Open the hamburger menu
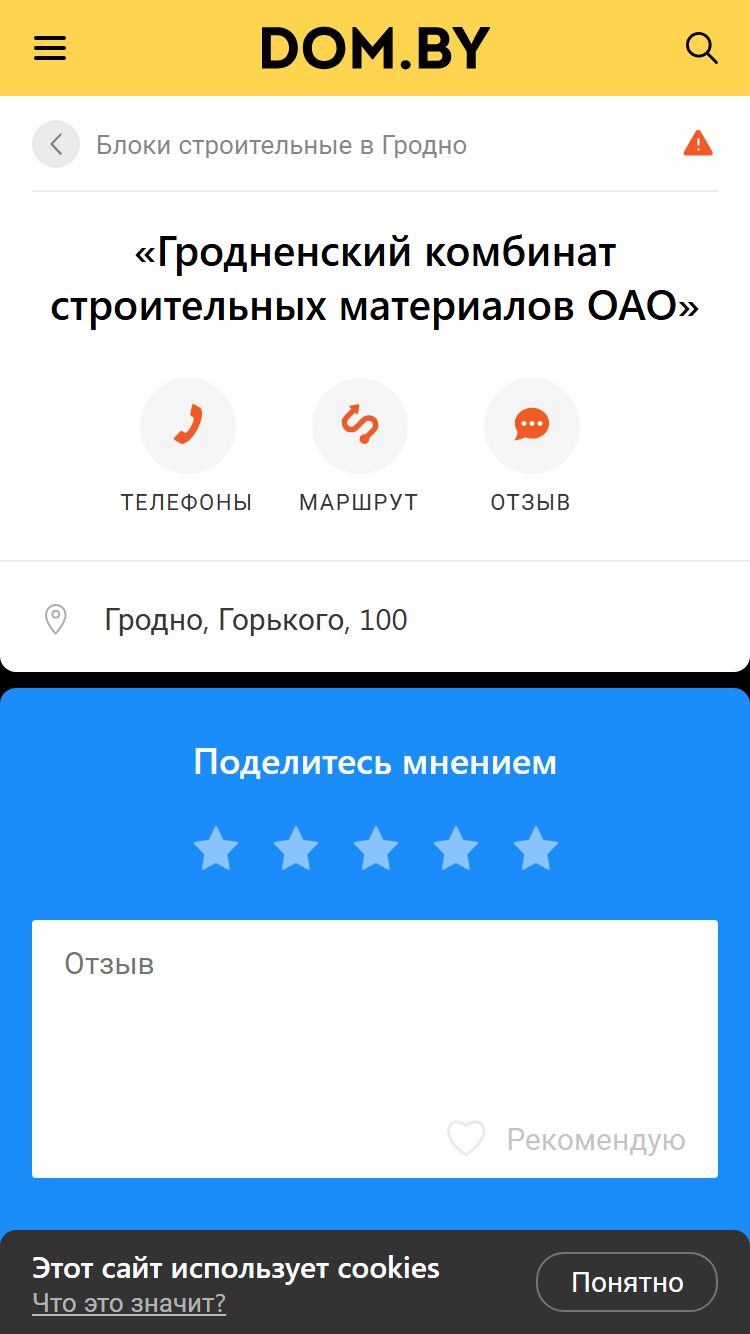The height and width of the screenshot is (1334, 750). point(50,48)
